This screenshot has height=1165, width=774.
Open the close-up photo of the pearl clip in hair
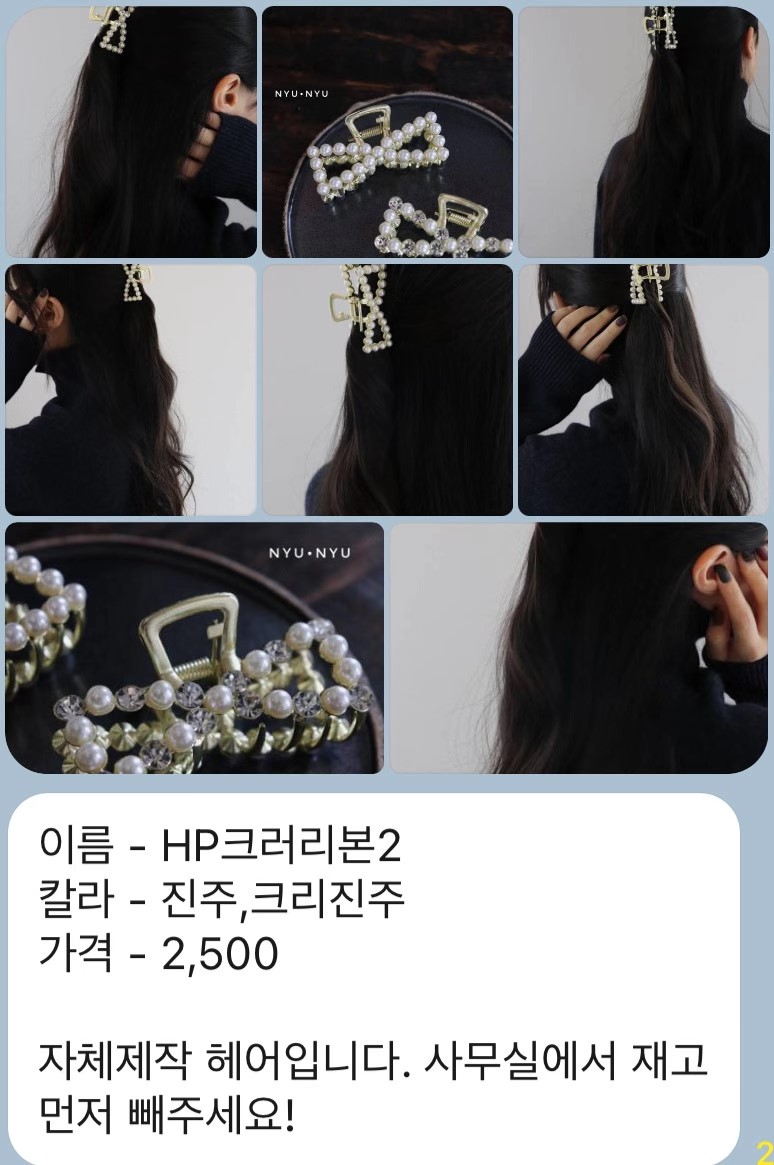point(387,390)
